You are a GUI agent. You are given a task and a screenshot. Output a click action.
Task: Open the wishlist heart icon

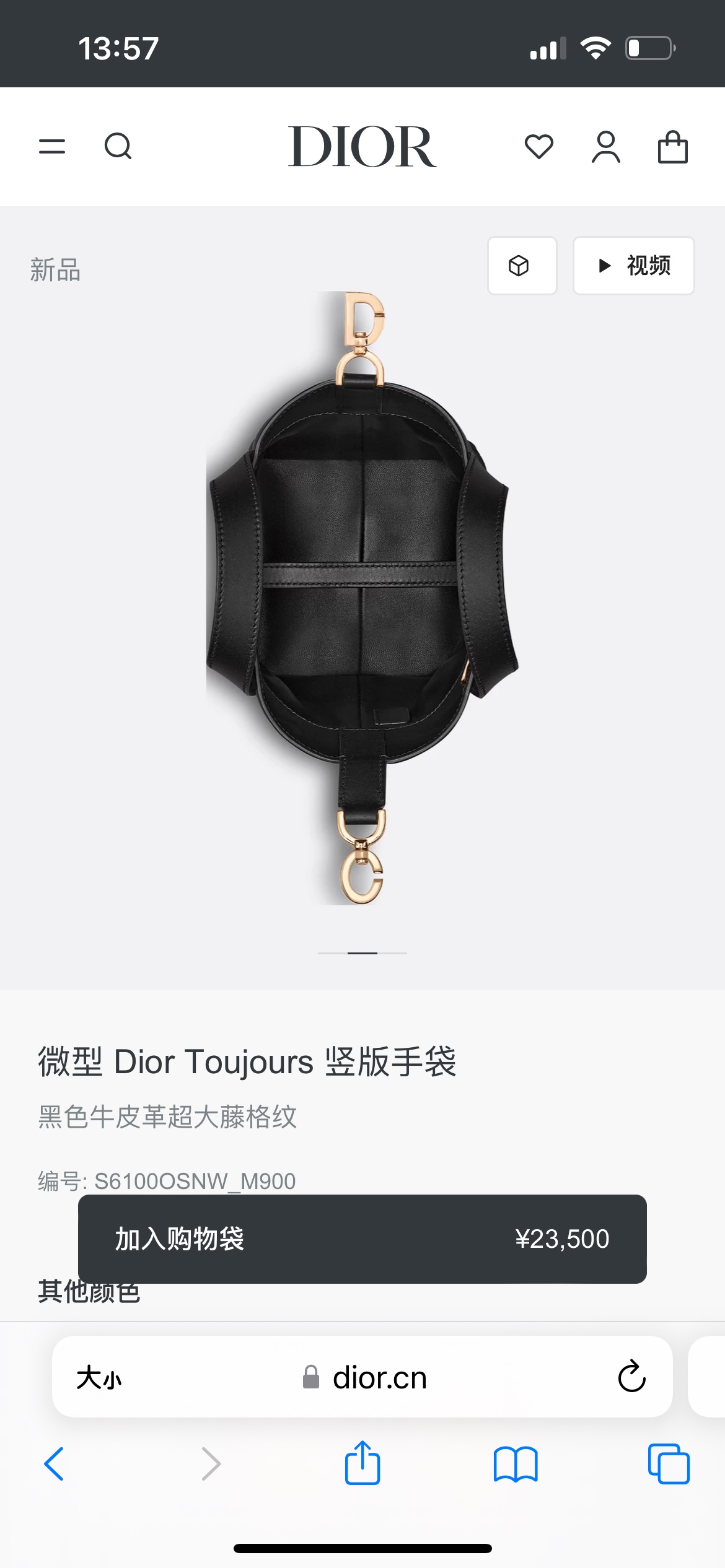pyautogui.click(x=538, y=147)
